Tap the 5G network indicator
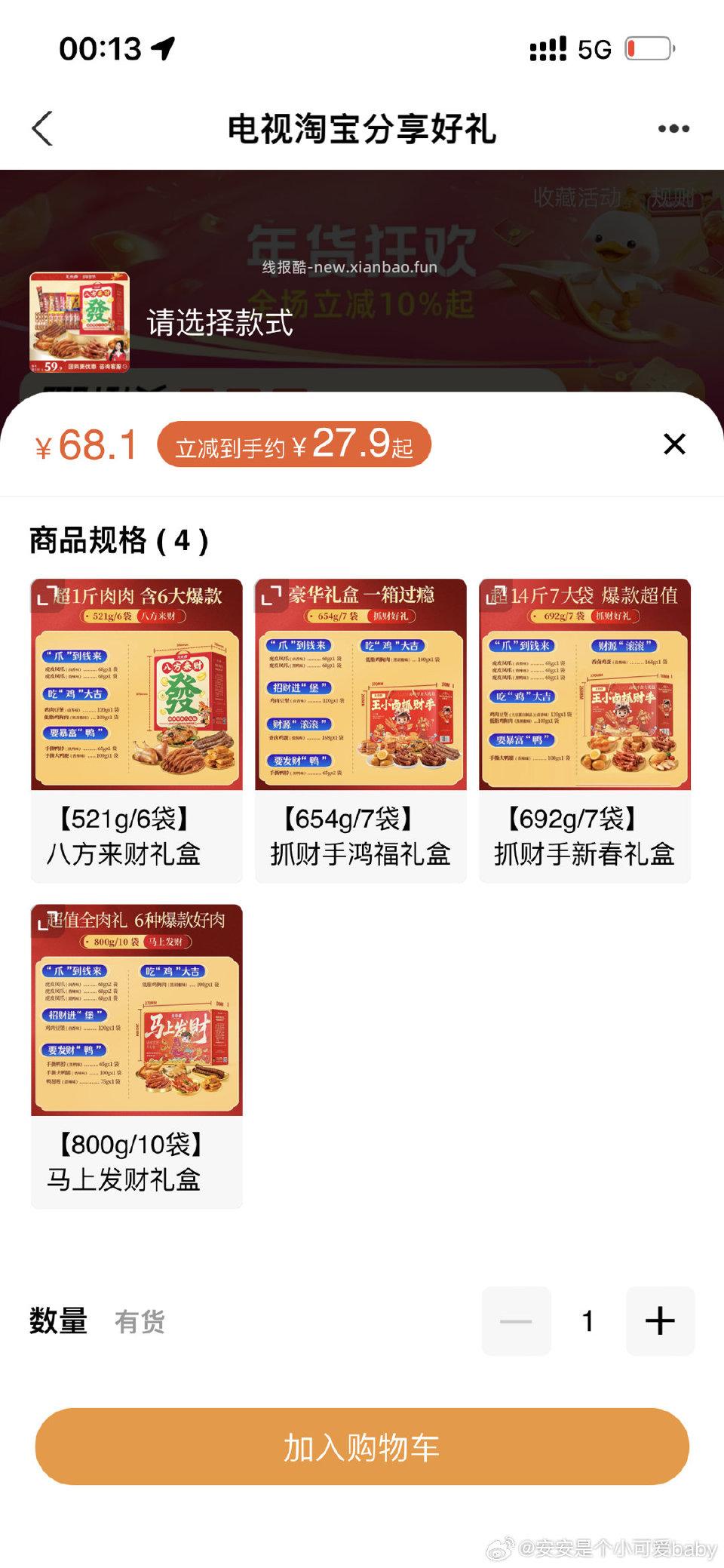724x1568 pixels. [x=595, y=48]
